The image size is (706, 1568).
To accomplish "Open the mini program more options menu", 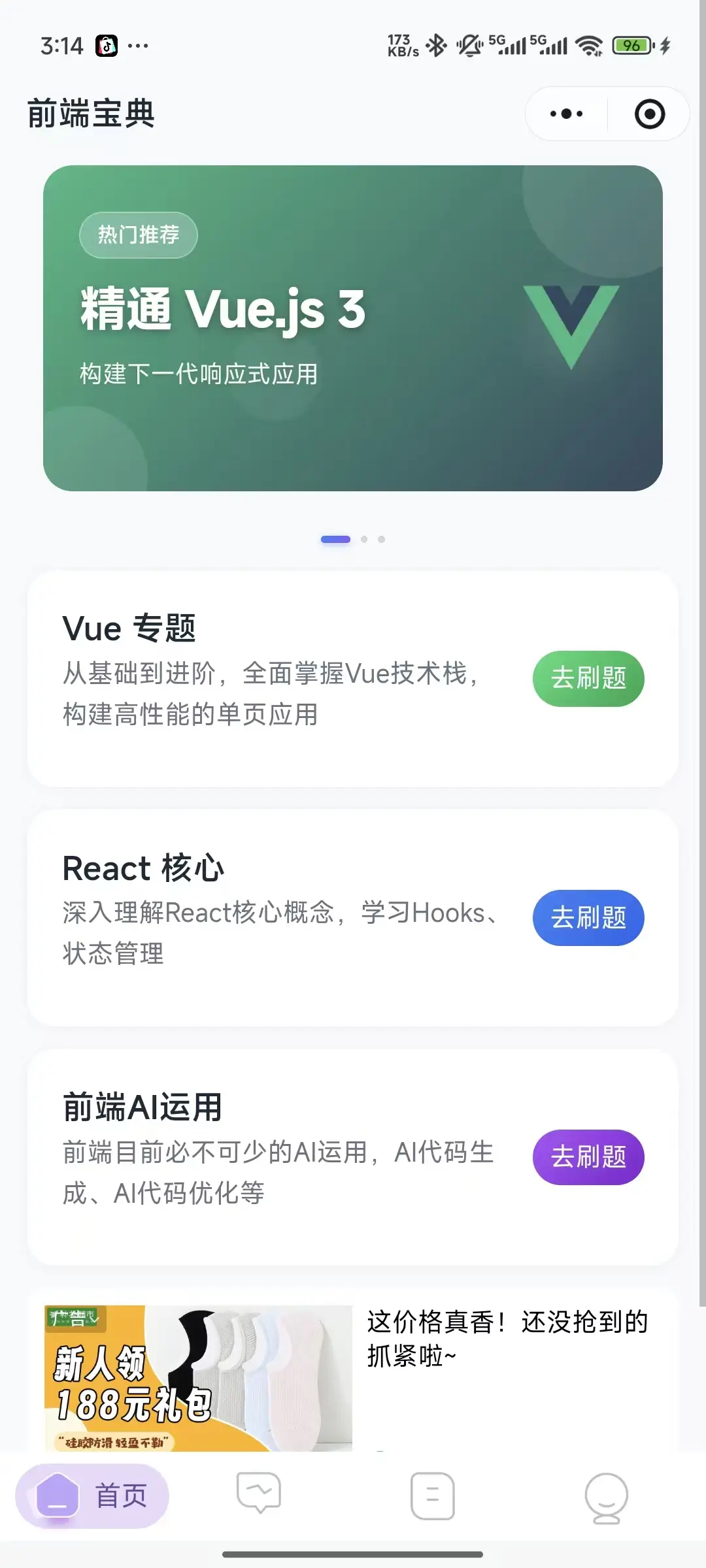I will click(x=566, y=114).
